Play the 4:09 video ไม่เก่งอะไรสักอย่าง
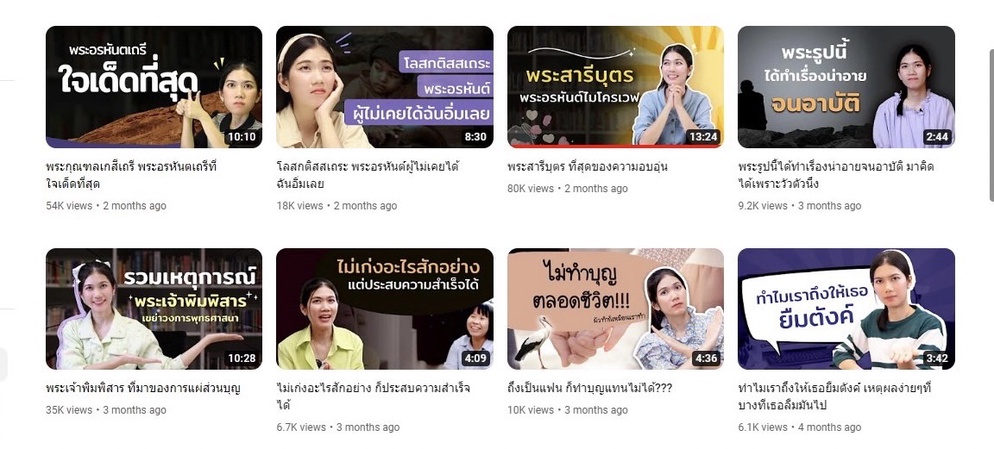 pos(384,309)
